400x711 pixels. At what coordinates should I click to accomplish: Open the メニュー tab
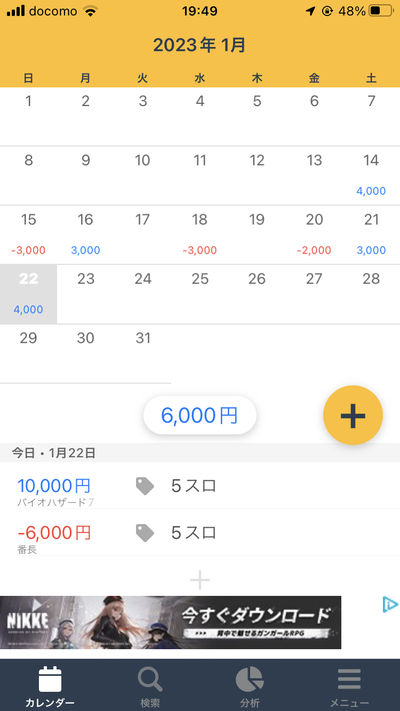tap(349, 686)
